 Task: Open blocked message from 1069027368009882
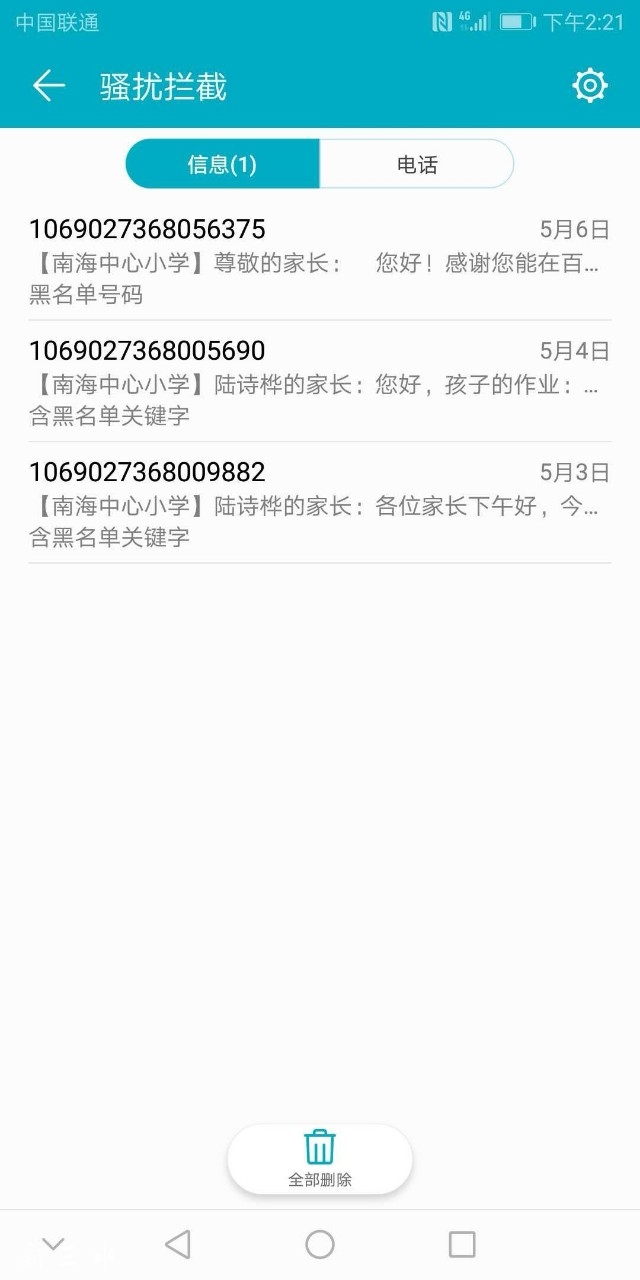tap(319, 503)
